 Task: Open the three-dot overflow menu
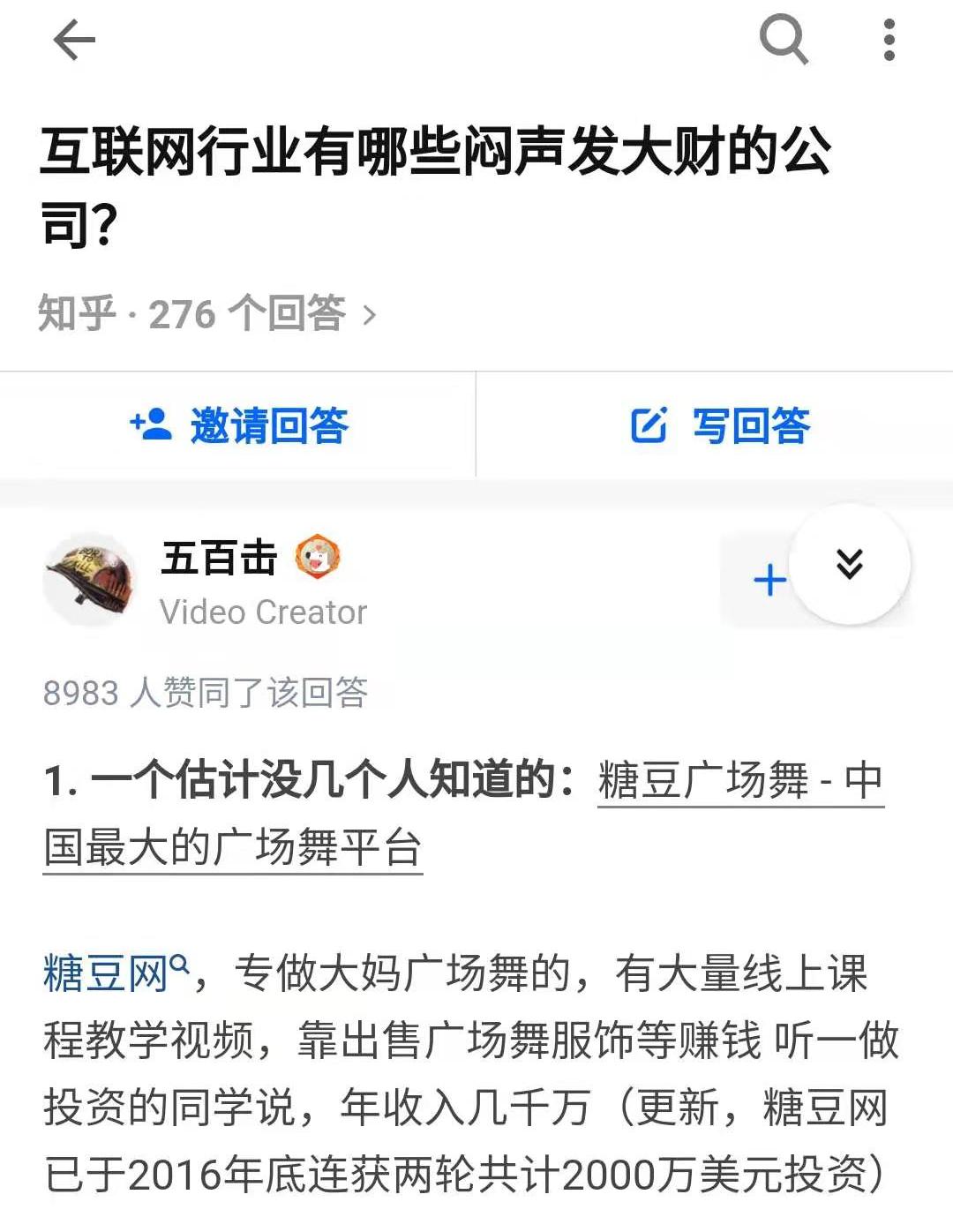point(889,41)
